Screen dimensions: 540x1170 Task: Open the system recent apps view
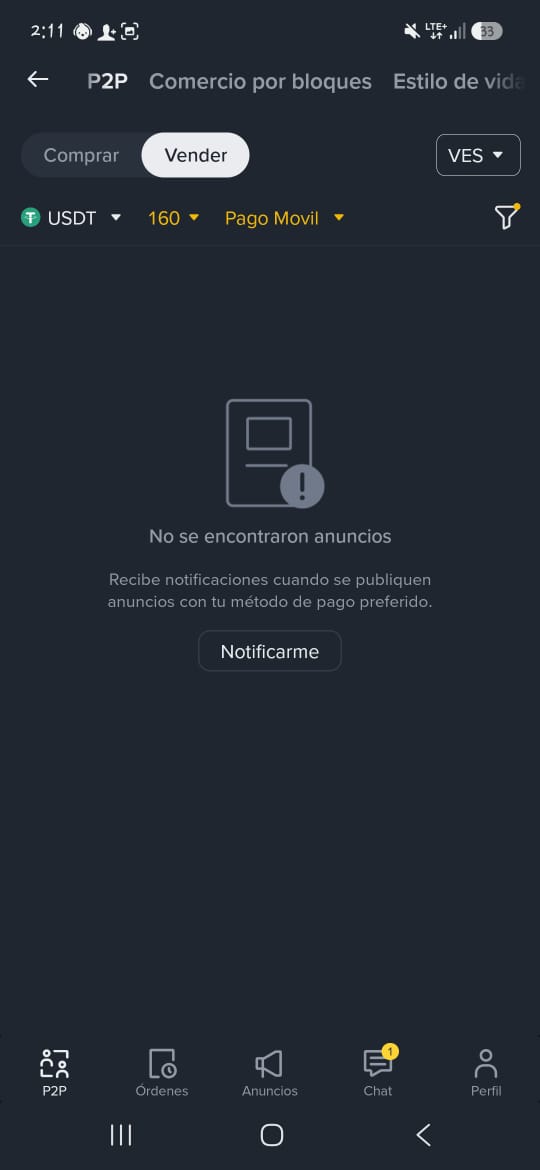coord(121,1135)
